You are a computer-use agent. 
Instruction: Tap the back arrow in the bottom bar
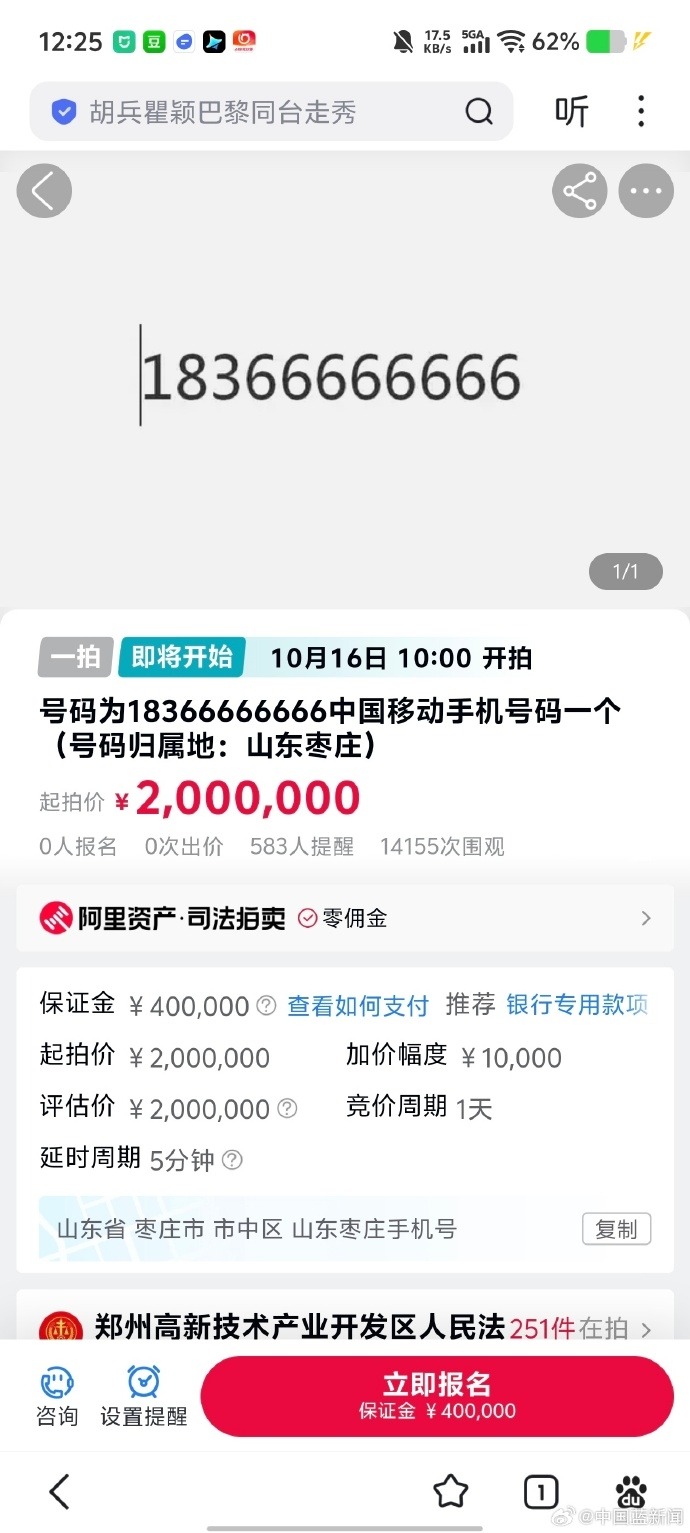click(60, 1492)
